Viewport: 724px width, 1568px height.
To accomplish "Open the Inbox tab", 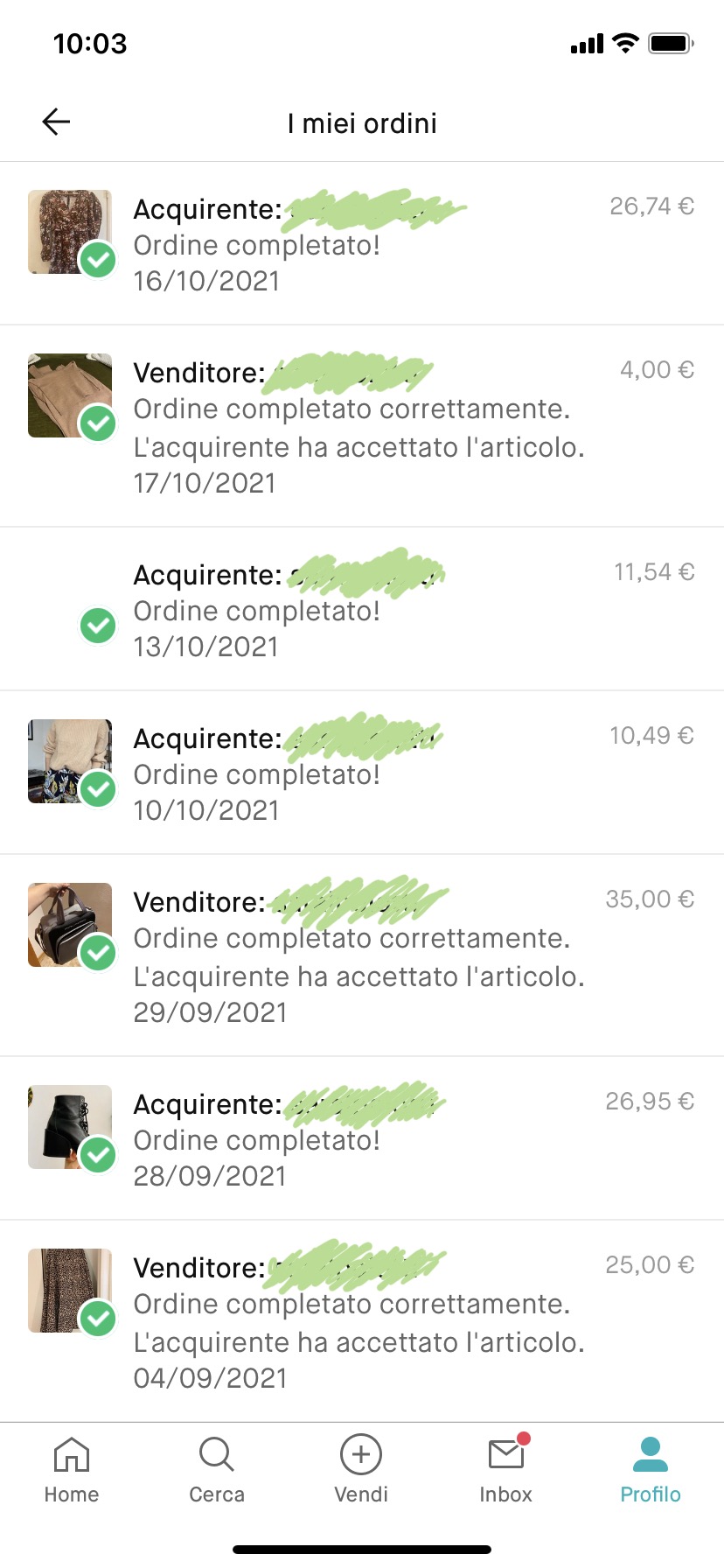I will pyautogui.click(x=506, y=1470).
